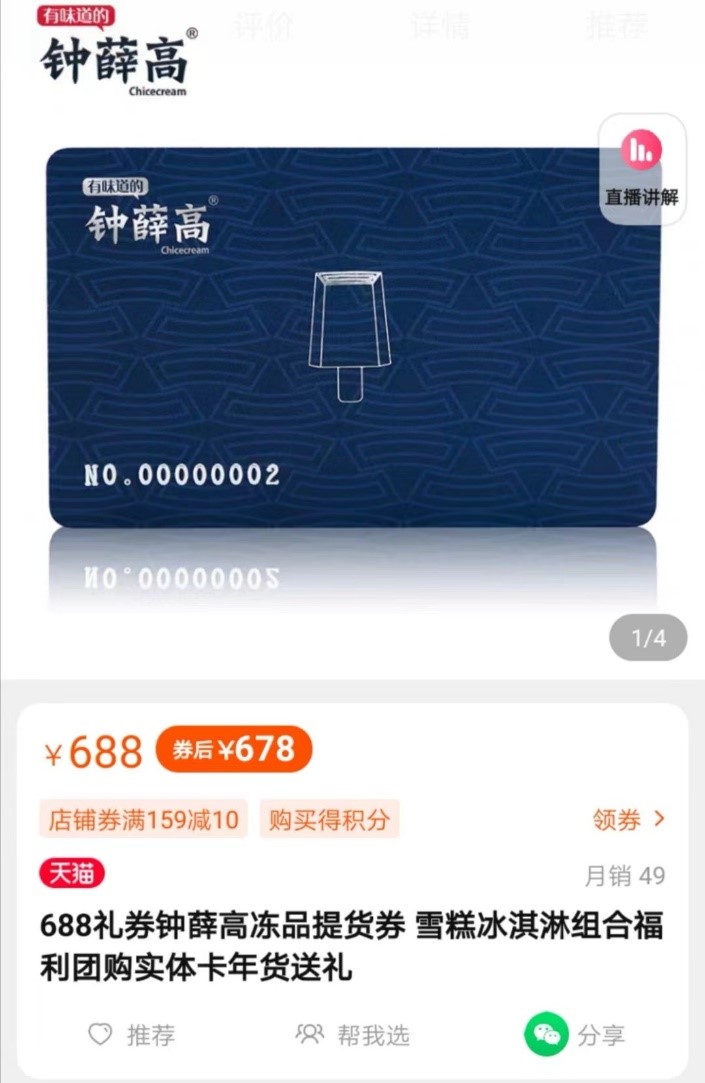705x1083 pixels.
Task: Share this product via 分享
Action: (575, 1034)
